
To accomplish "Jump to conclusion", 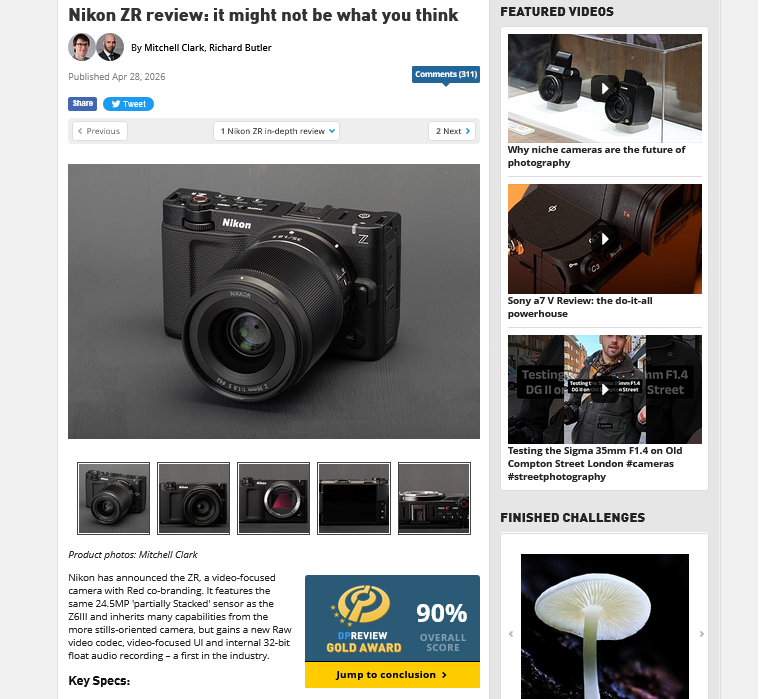I will 392,675.
